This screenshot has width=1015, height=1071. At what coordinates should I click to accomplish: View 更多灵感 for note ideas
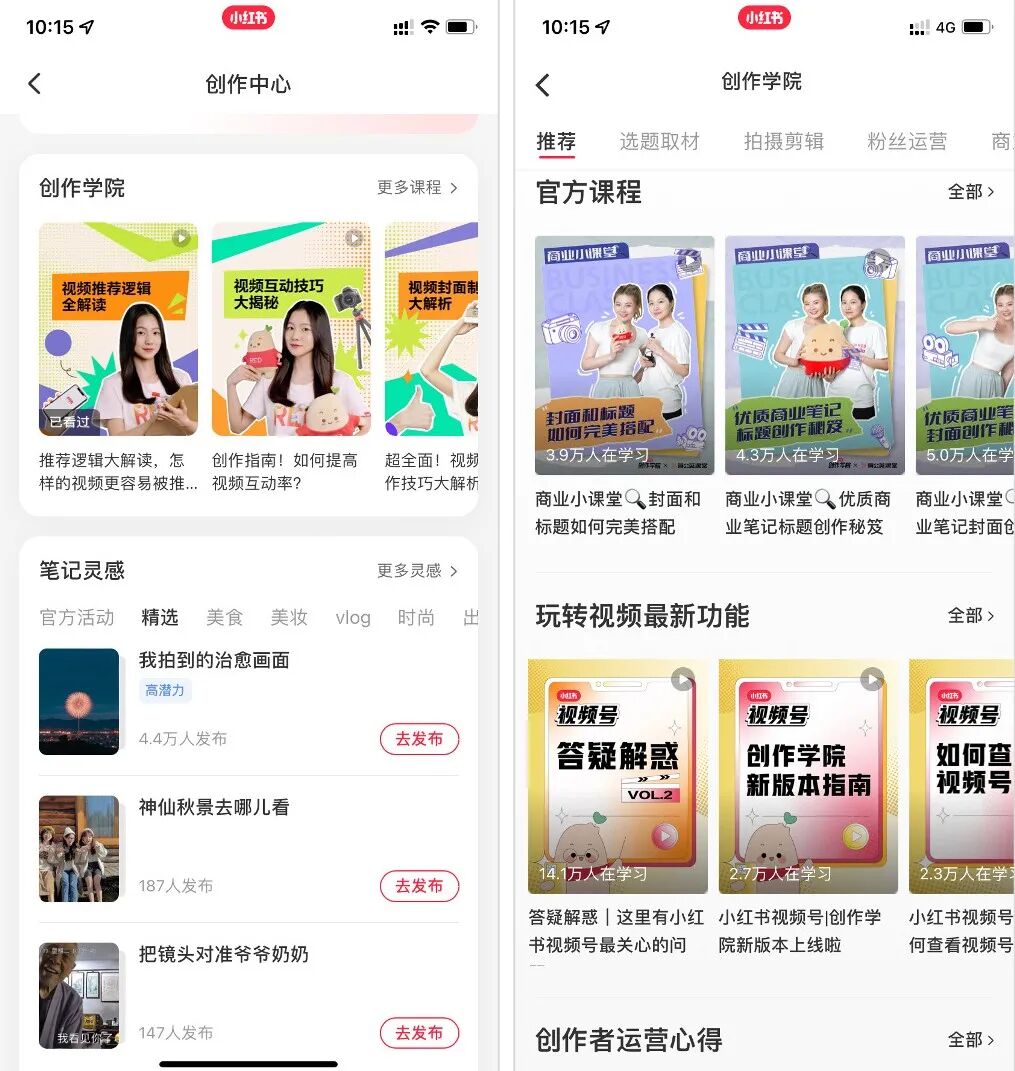point(417,570)
